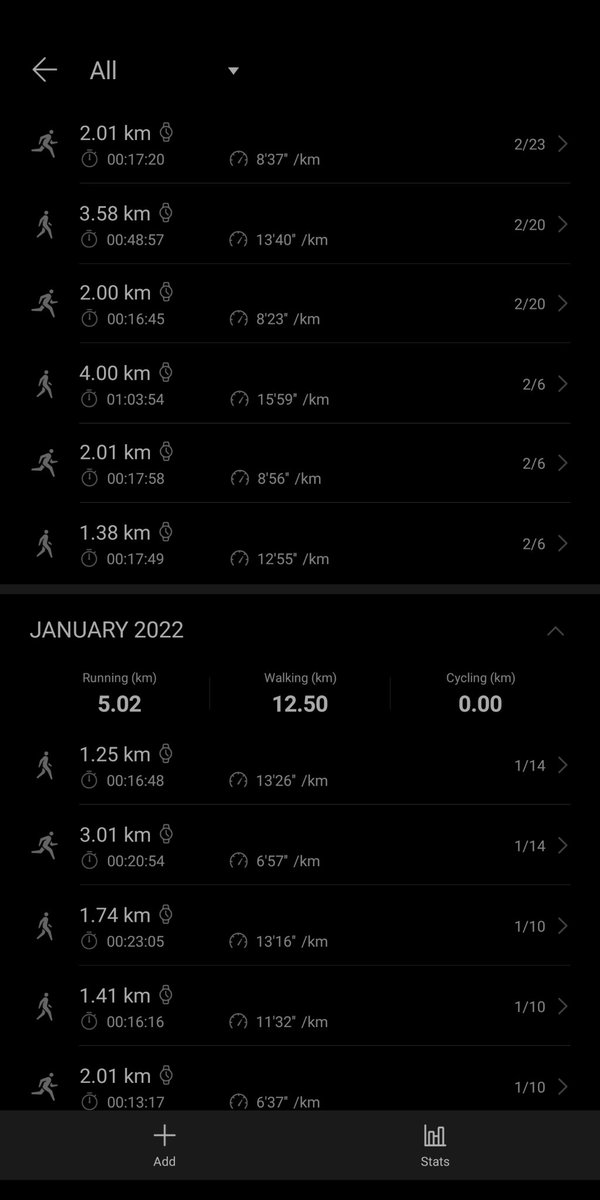Screen dimensions: 600x1200
Task: View the 2.00 km run on 2/20
Action: click(x=300, y=304)
